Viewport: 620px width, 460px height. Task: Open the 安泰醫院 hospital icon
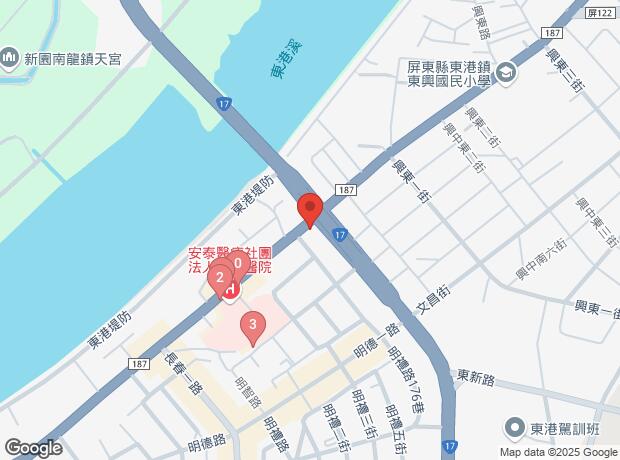point(231,292)
